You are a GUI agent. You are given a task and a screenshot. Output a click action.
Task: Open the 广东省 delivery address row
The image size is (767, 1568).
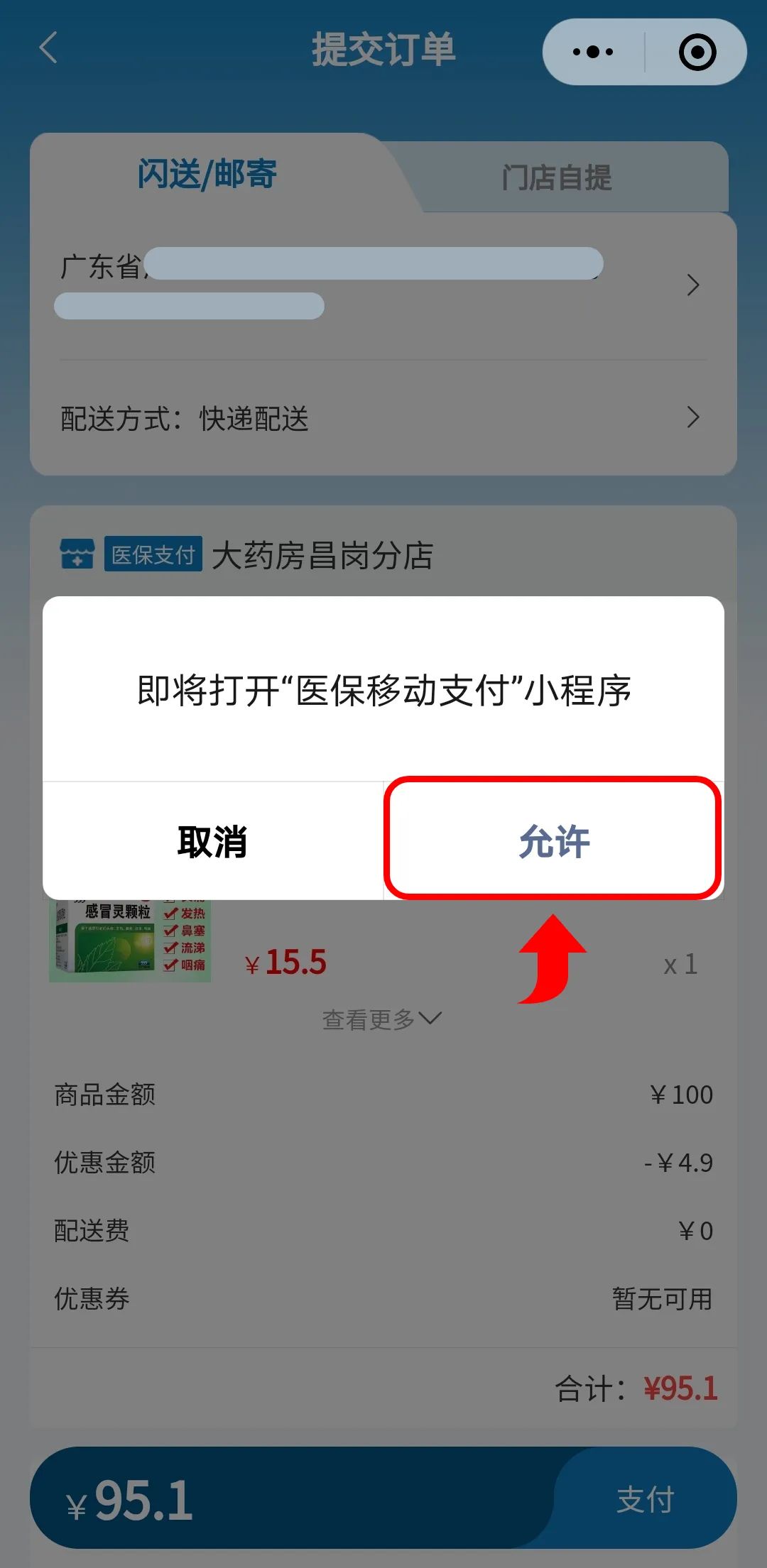pos(382,285)
